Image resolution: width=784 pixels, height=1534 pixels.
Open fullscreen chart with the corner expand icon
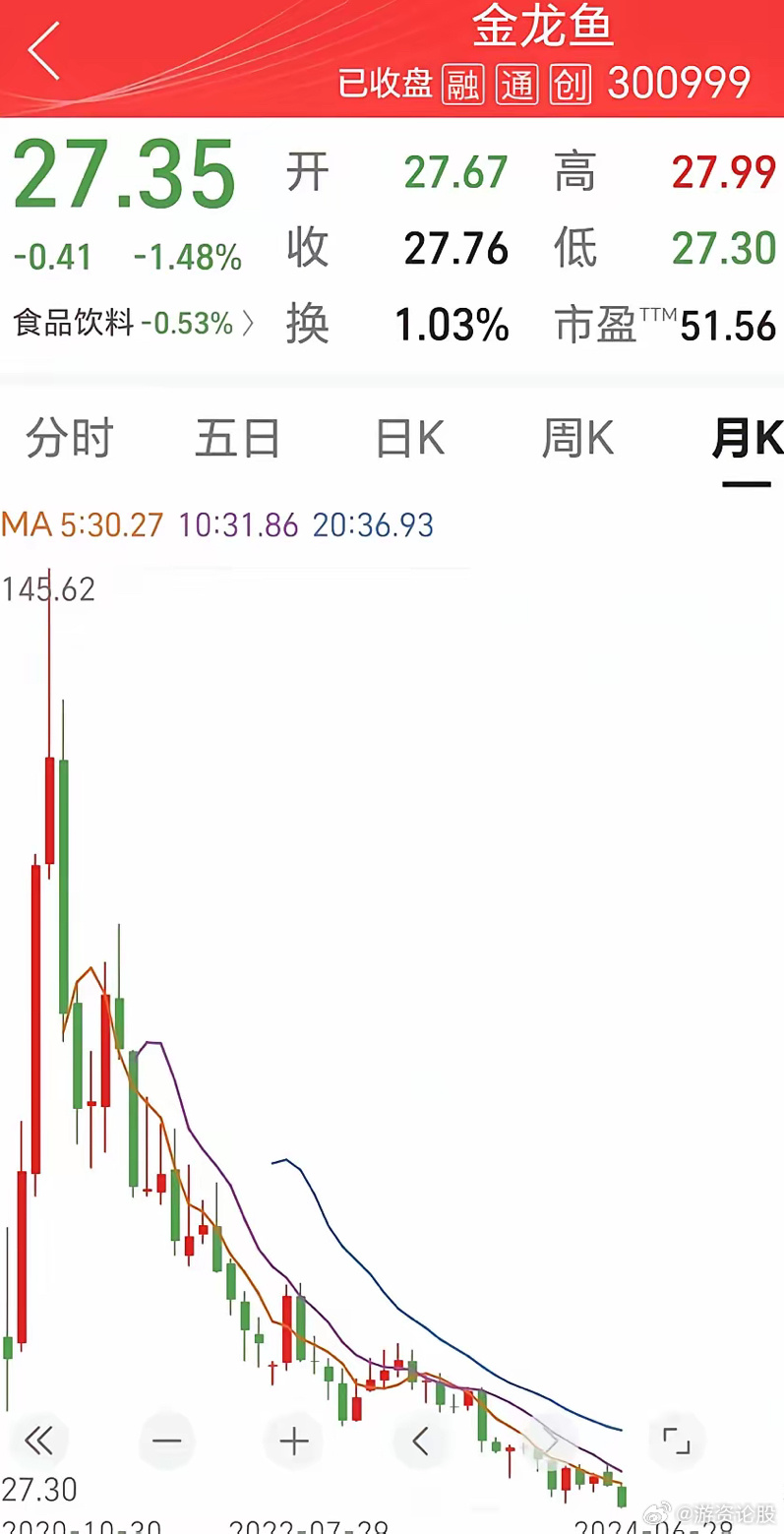pyautogui.click(x=676, y=1441)
